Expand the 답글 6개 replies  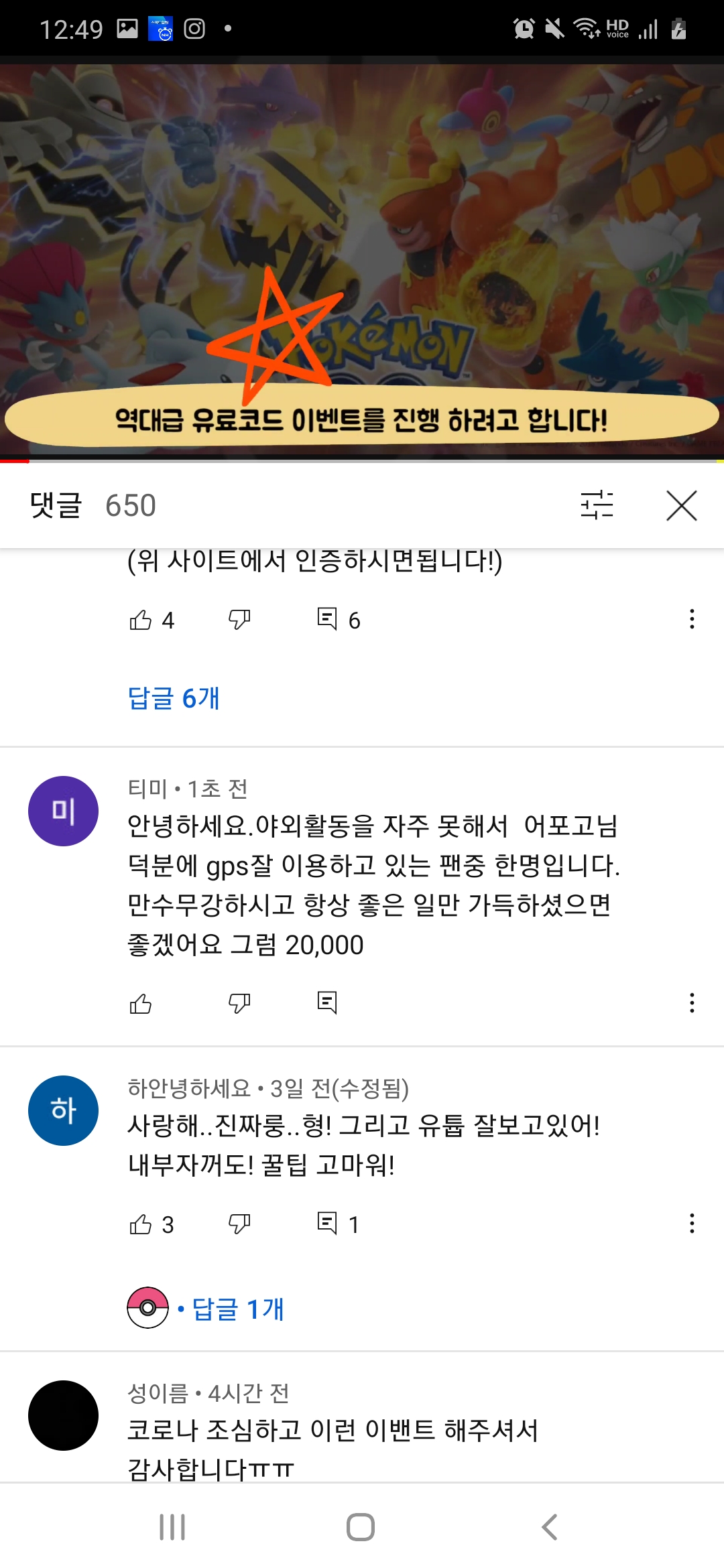click(x=174, y=698)
